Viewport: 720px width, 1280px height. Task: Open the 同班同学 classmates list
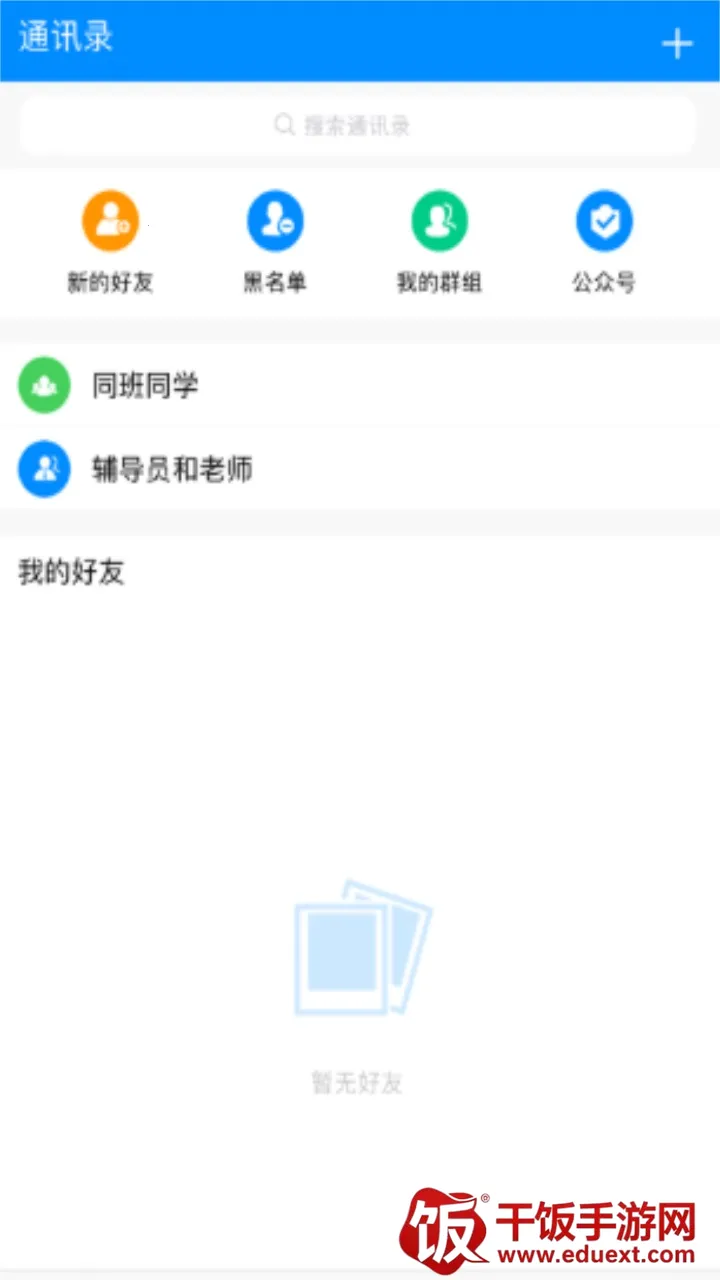(145, 386)
